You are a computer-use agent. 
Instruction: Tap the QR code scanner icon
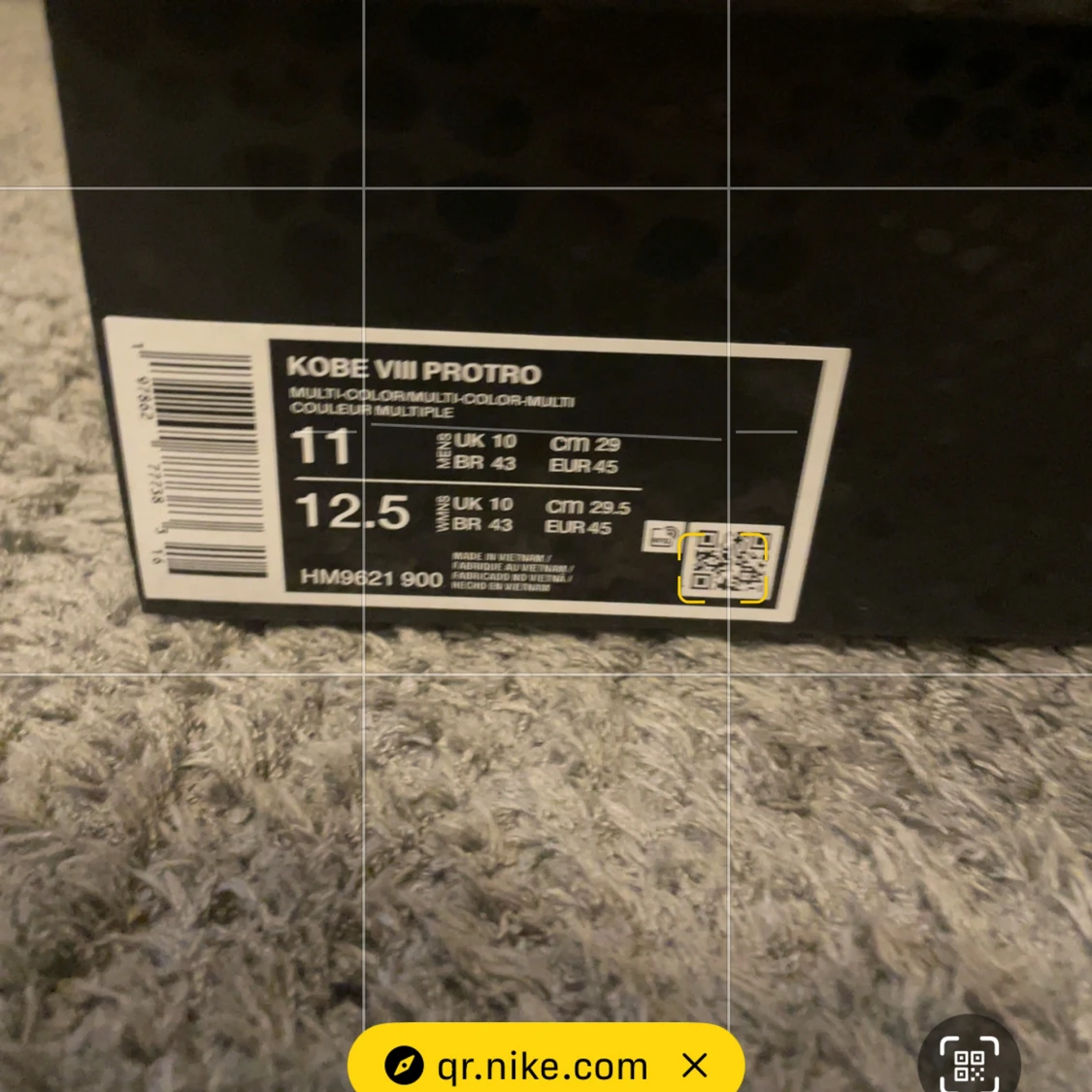(x=969, y=1063)
